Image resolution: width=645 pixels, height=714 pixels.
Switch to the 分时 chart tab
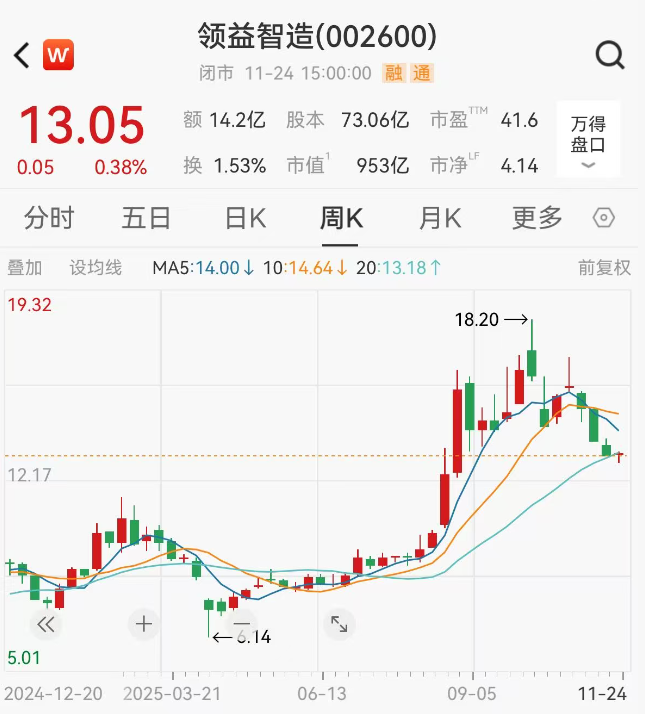(x=49, y=217)
